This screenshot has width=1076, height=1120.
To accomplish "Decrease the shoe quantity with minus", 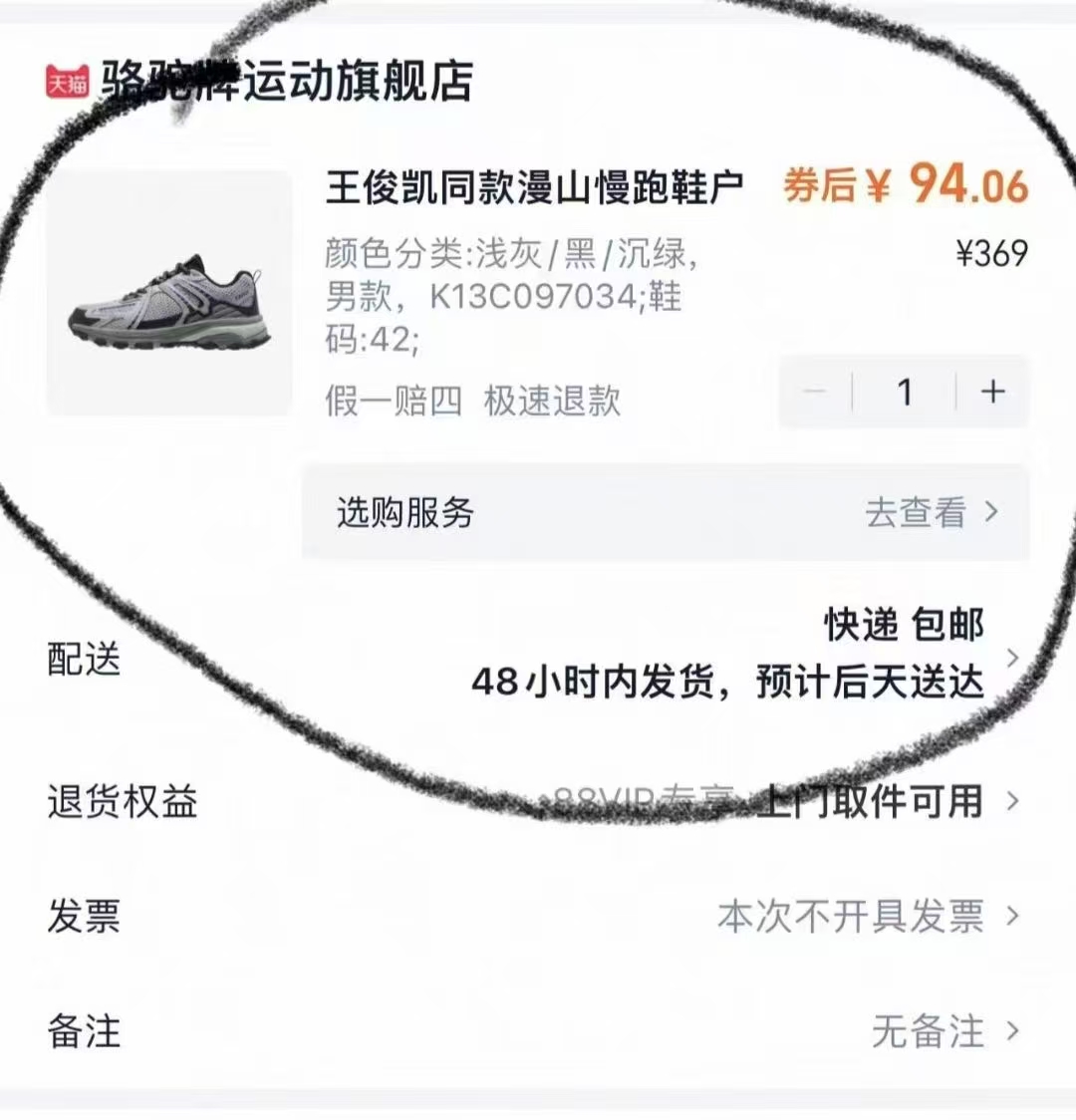I will [x=815, y=392].
